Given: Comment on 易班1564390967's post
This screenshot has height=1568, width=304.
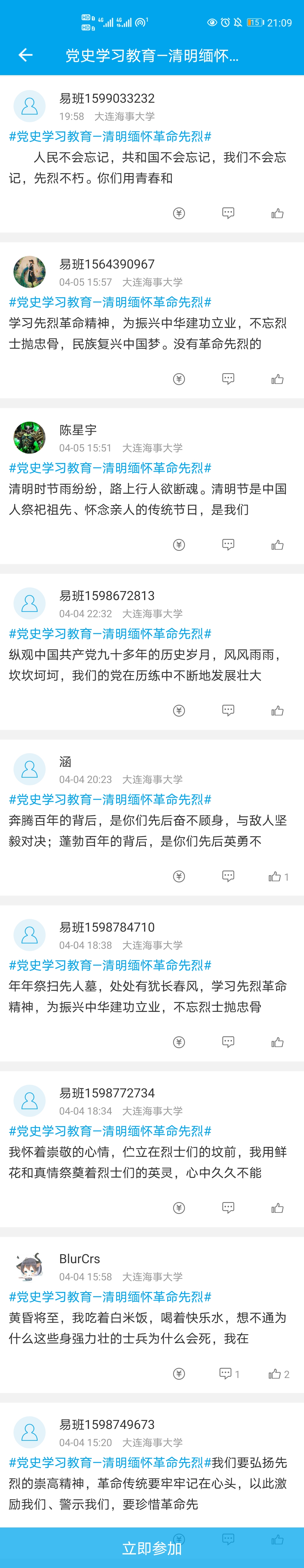Looking at the screenshot, I should [x=228, y=379].
